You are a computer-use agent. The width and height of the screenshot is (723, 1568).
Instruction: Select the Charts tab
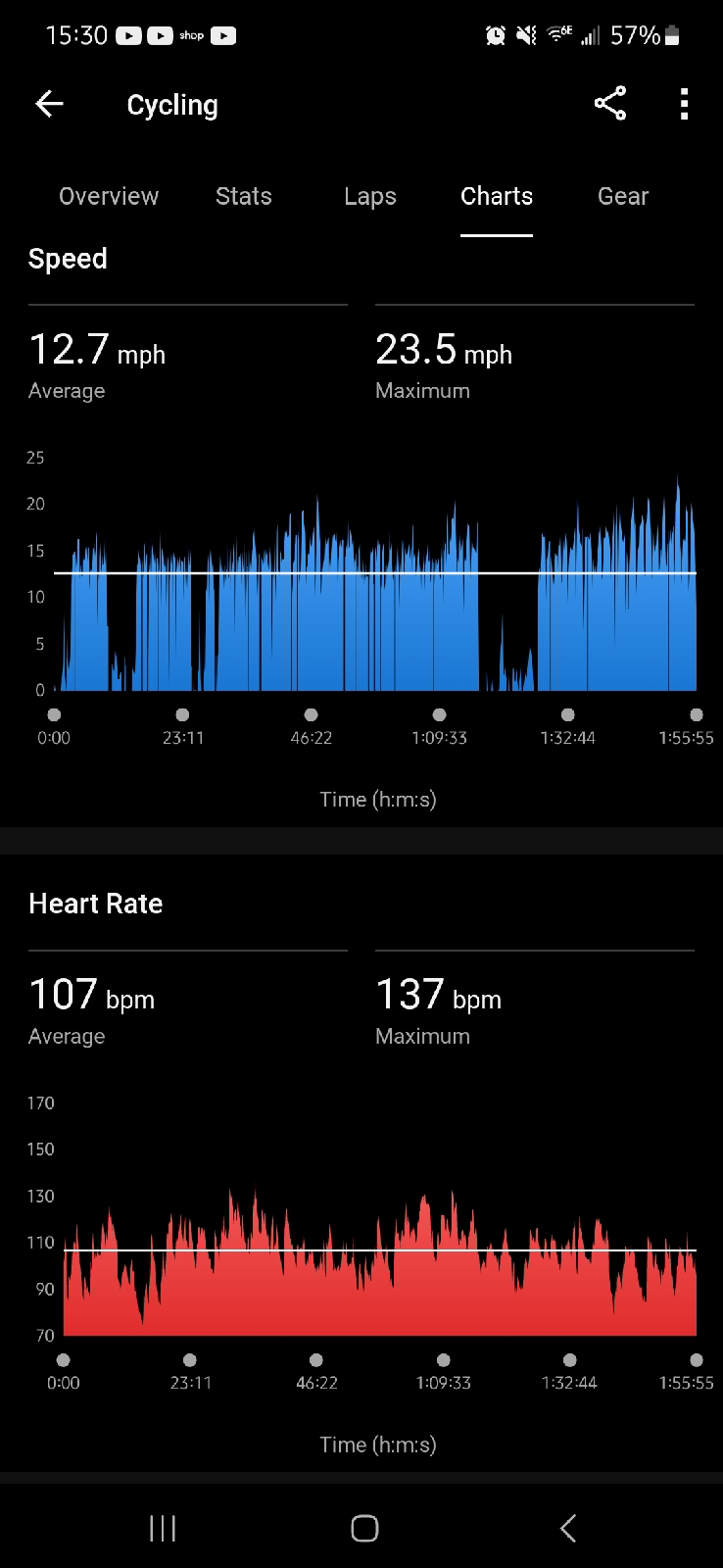pyautogui.click(x=497, y=196)
